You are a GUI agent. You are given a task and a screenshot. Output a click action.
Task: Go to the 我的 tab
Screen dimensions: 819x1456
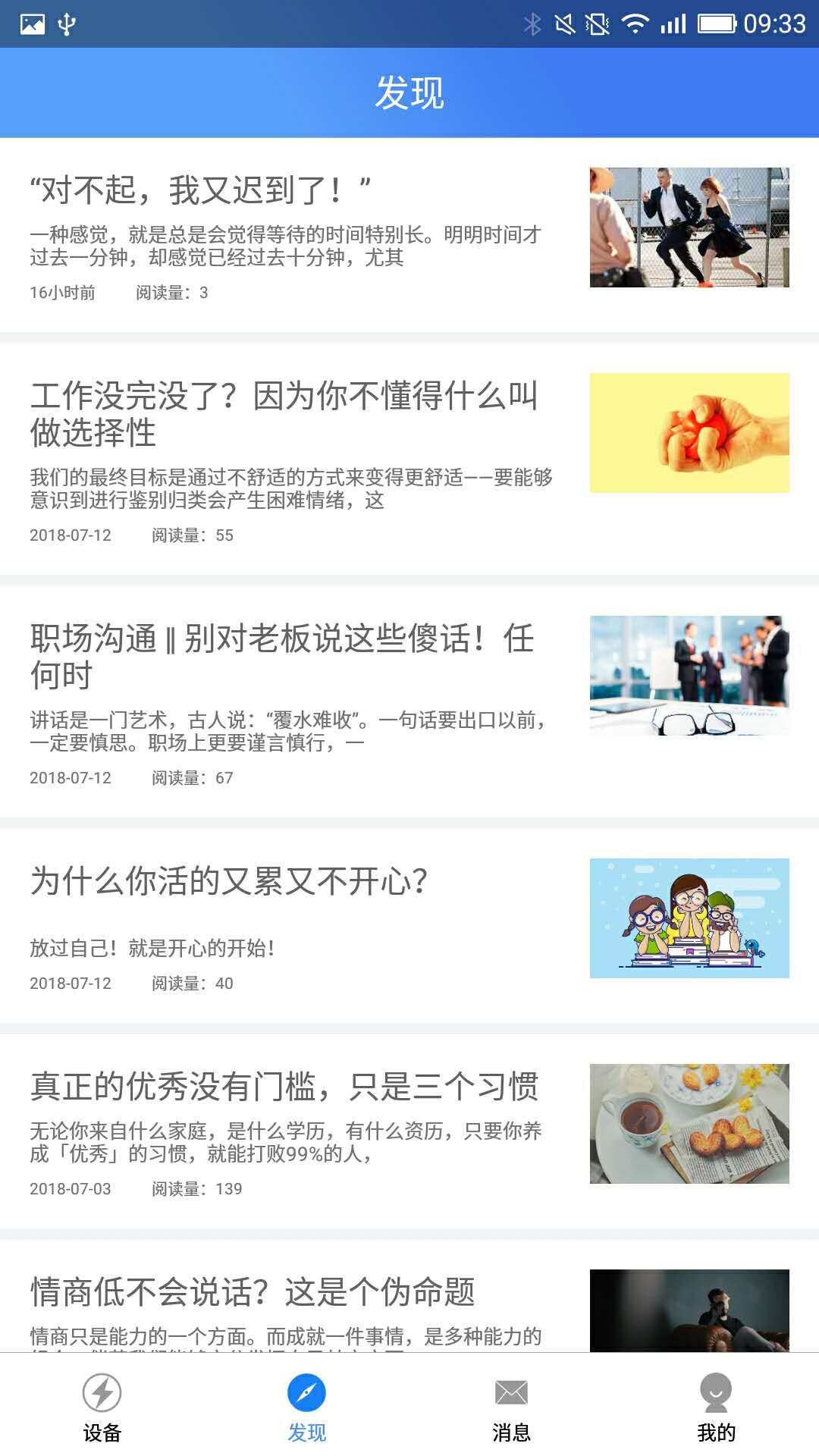pyautogui.click(x=716, y=1407)
